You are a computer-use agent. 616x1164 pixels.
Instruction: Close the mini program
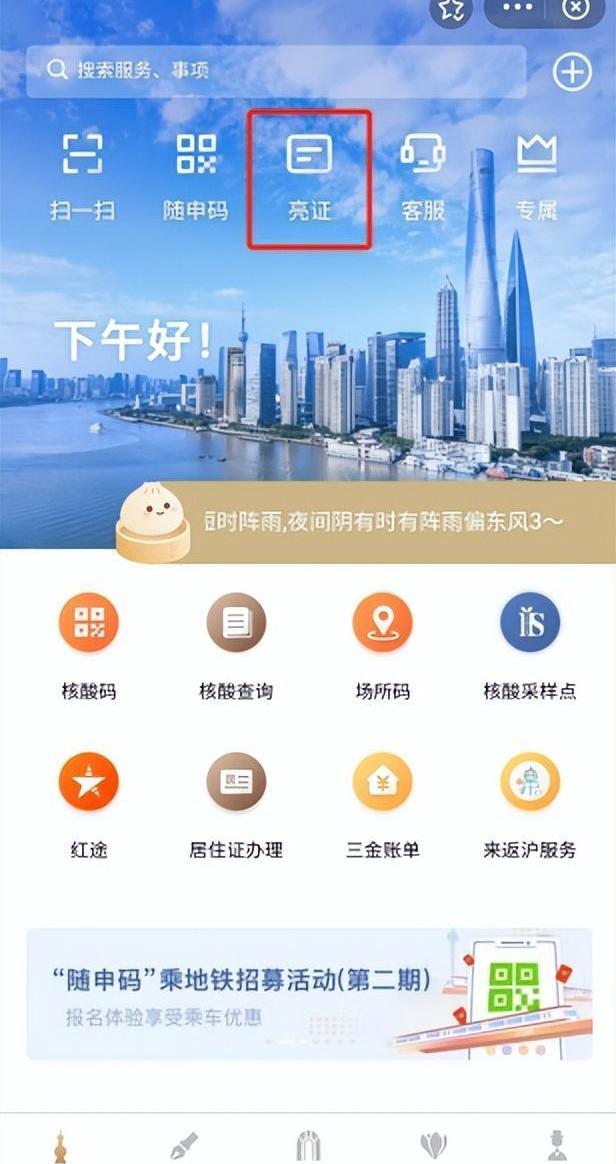[x=576, y=8]
